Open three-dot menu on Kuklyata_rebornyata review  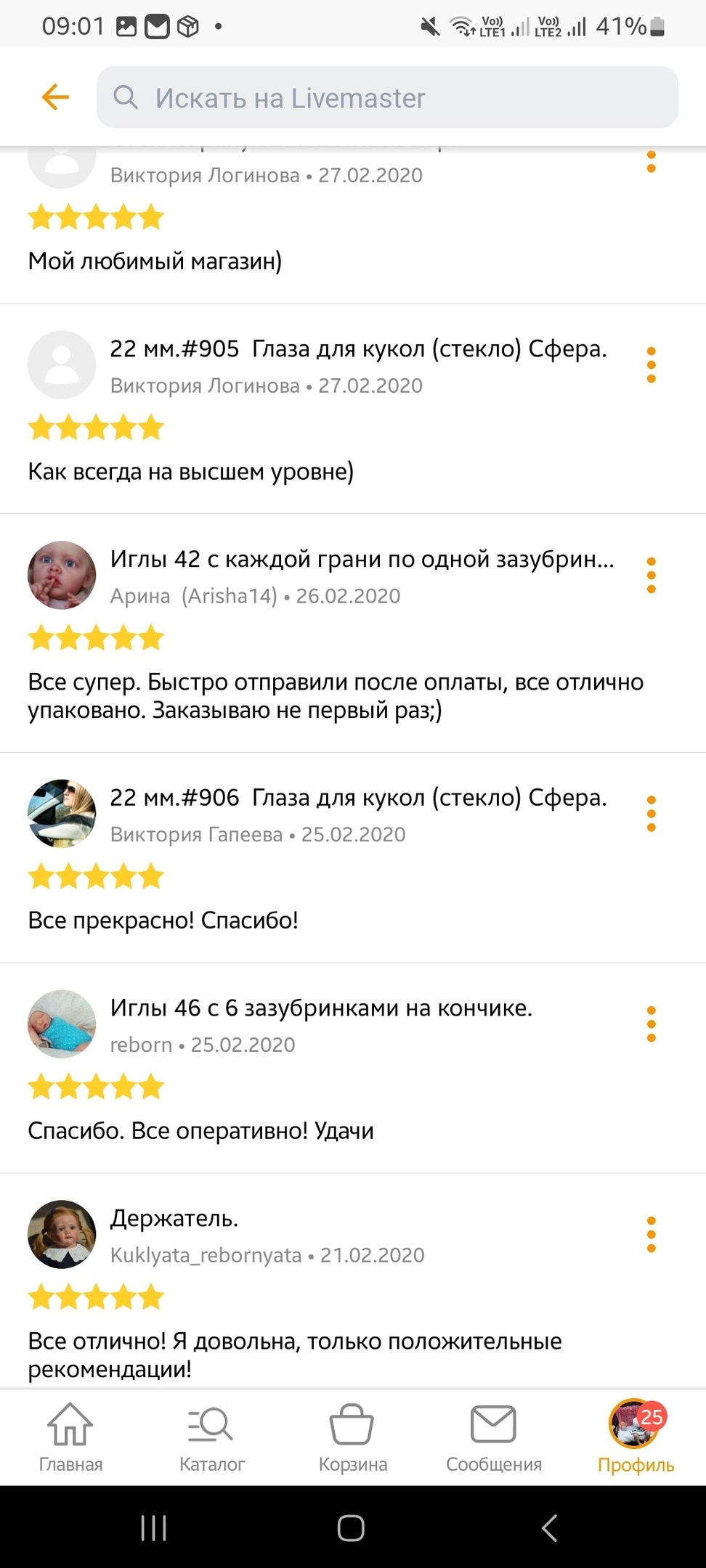(x=651, y=1235)
